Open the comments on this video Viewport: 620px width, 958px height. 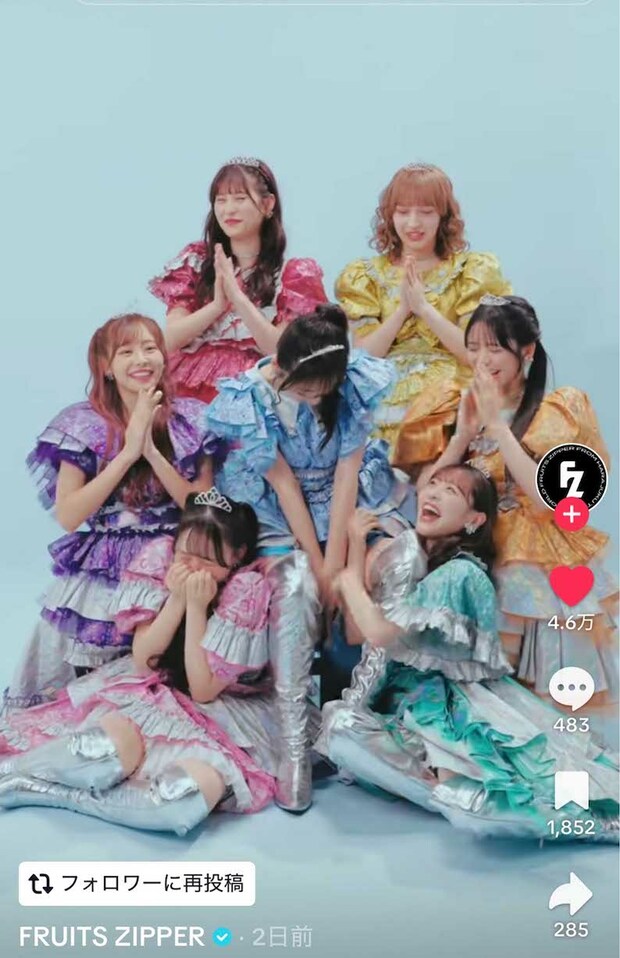(571, 689)
